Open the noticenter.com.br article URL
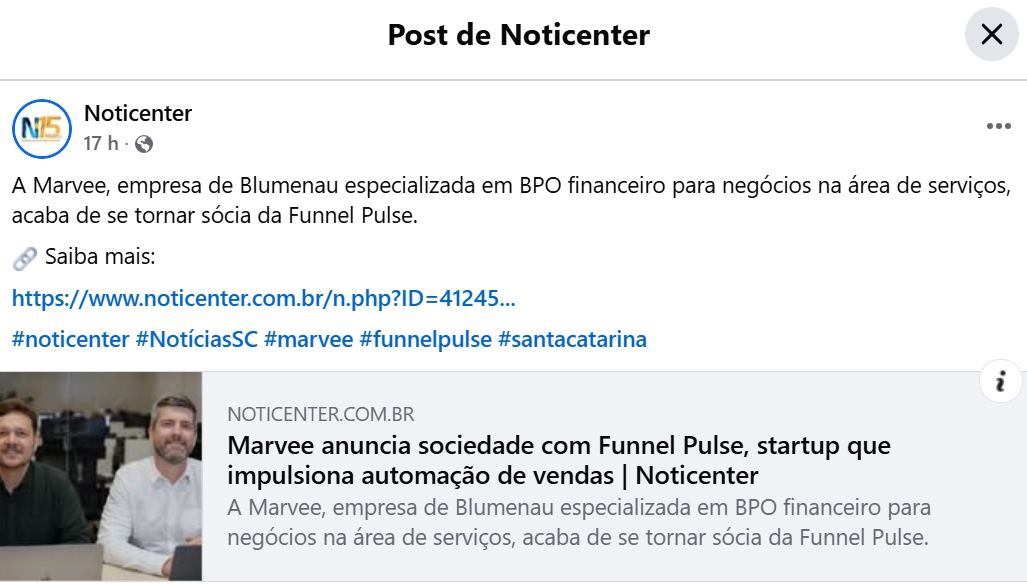Screen dimensions: 1027x585 [x=264, y=298]
